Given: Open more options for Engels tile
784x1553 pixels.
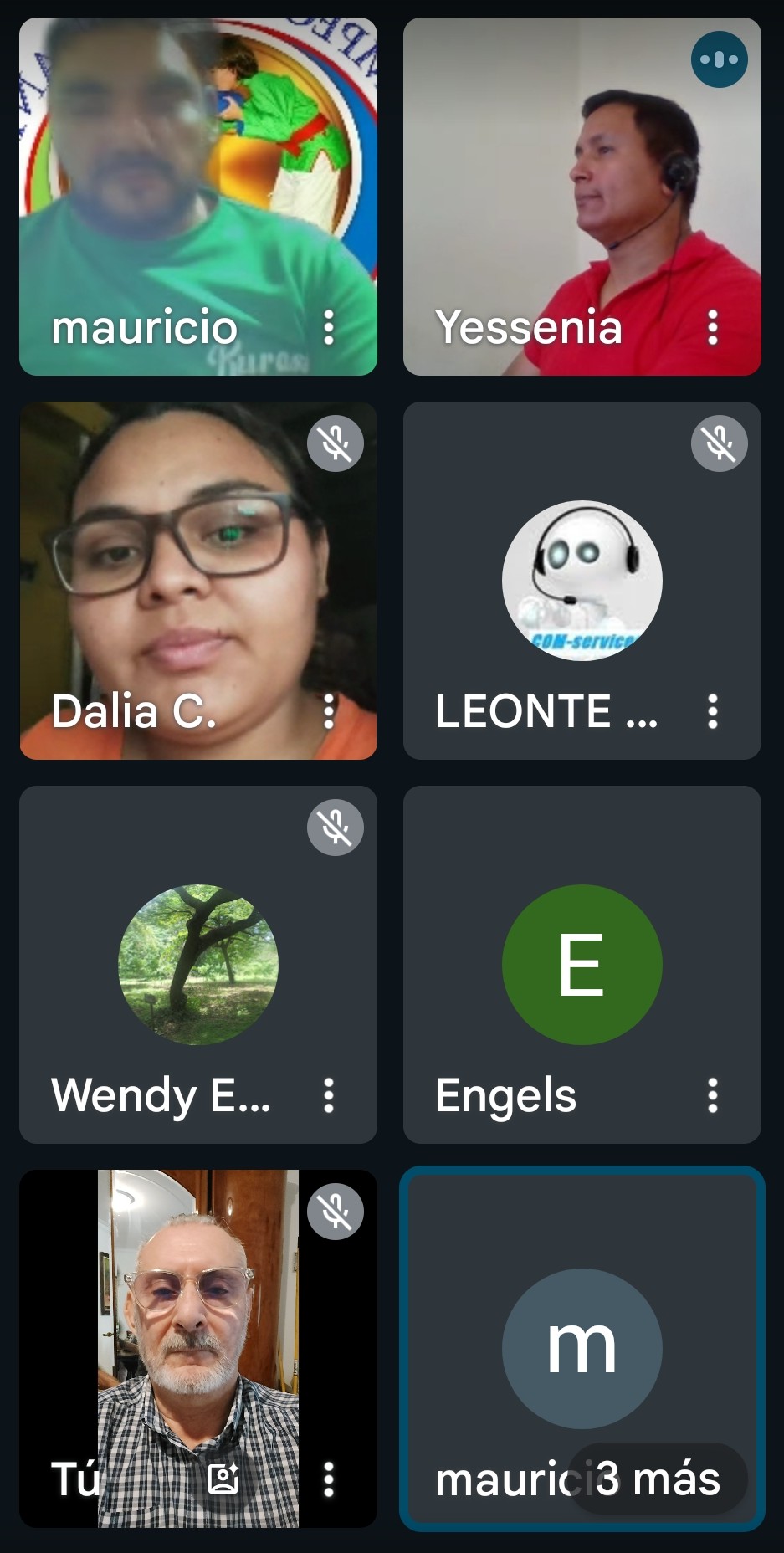Looking at the screenshot, I should tap(713, 1095).
